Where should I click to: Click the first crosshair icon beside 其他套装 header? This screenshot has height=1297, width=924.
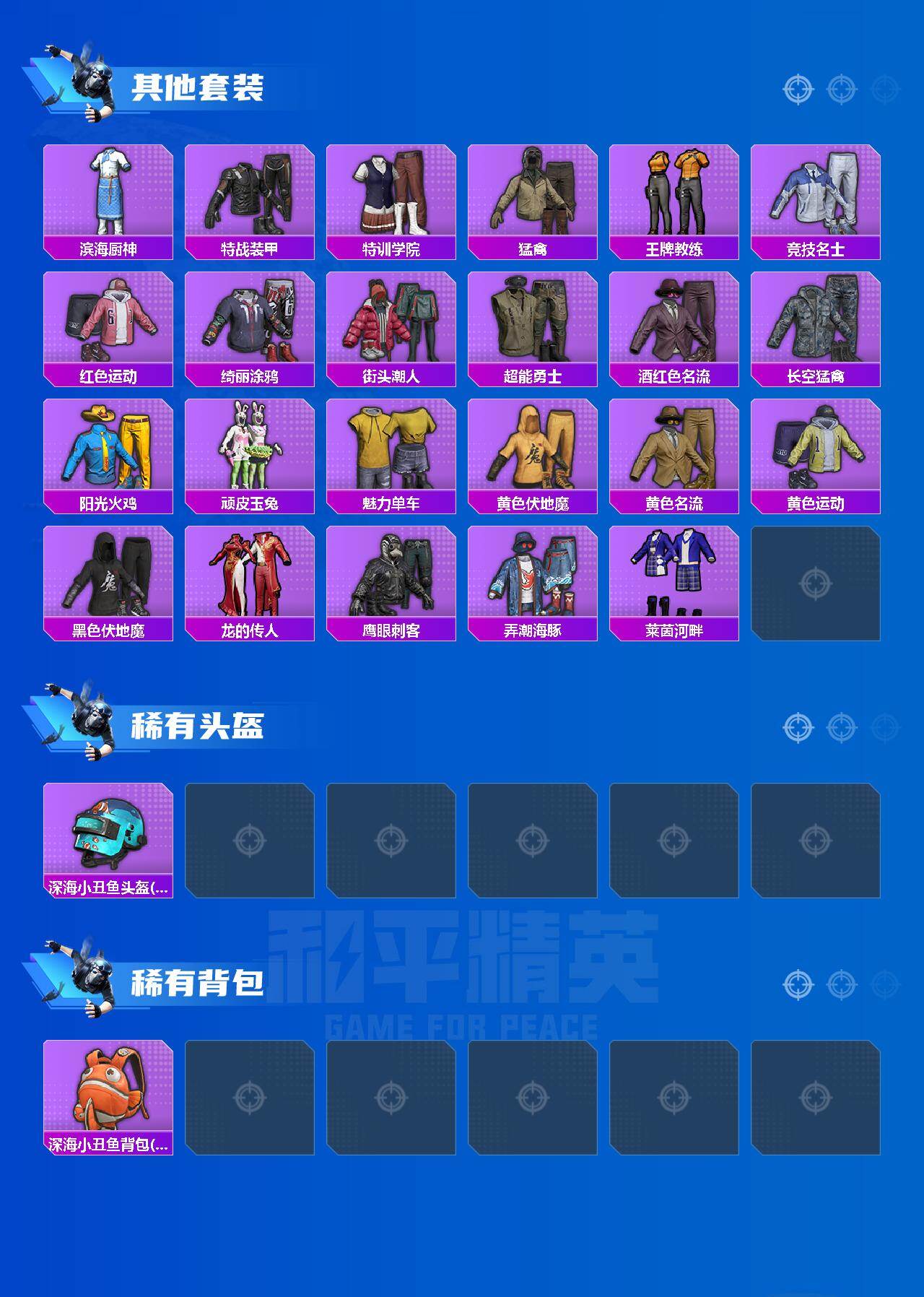point(798,90)
